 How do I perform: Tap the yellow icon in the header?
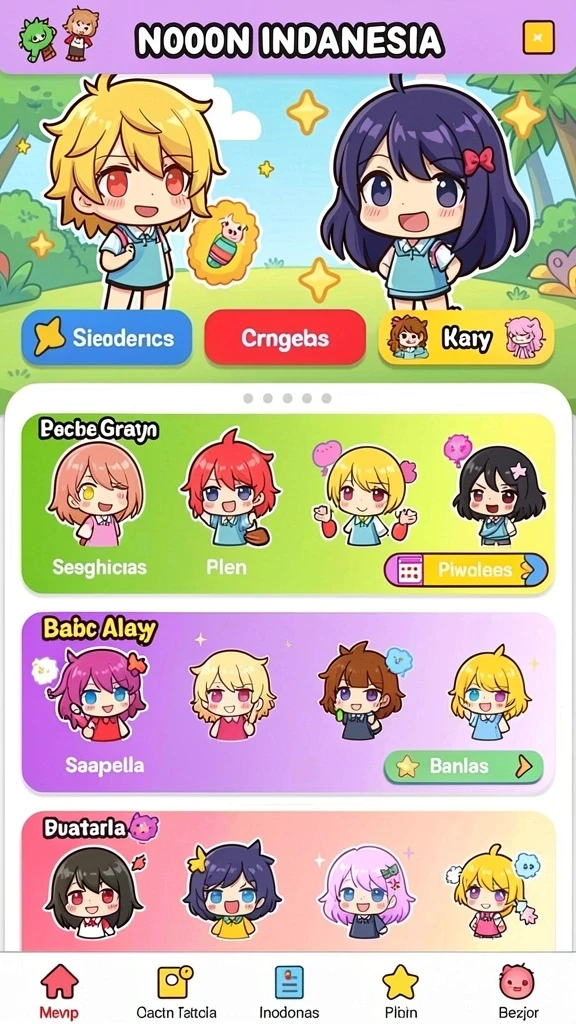point(538,38)
